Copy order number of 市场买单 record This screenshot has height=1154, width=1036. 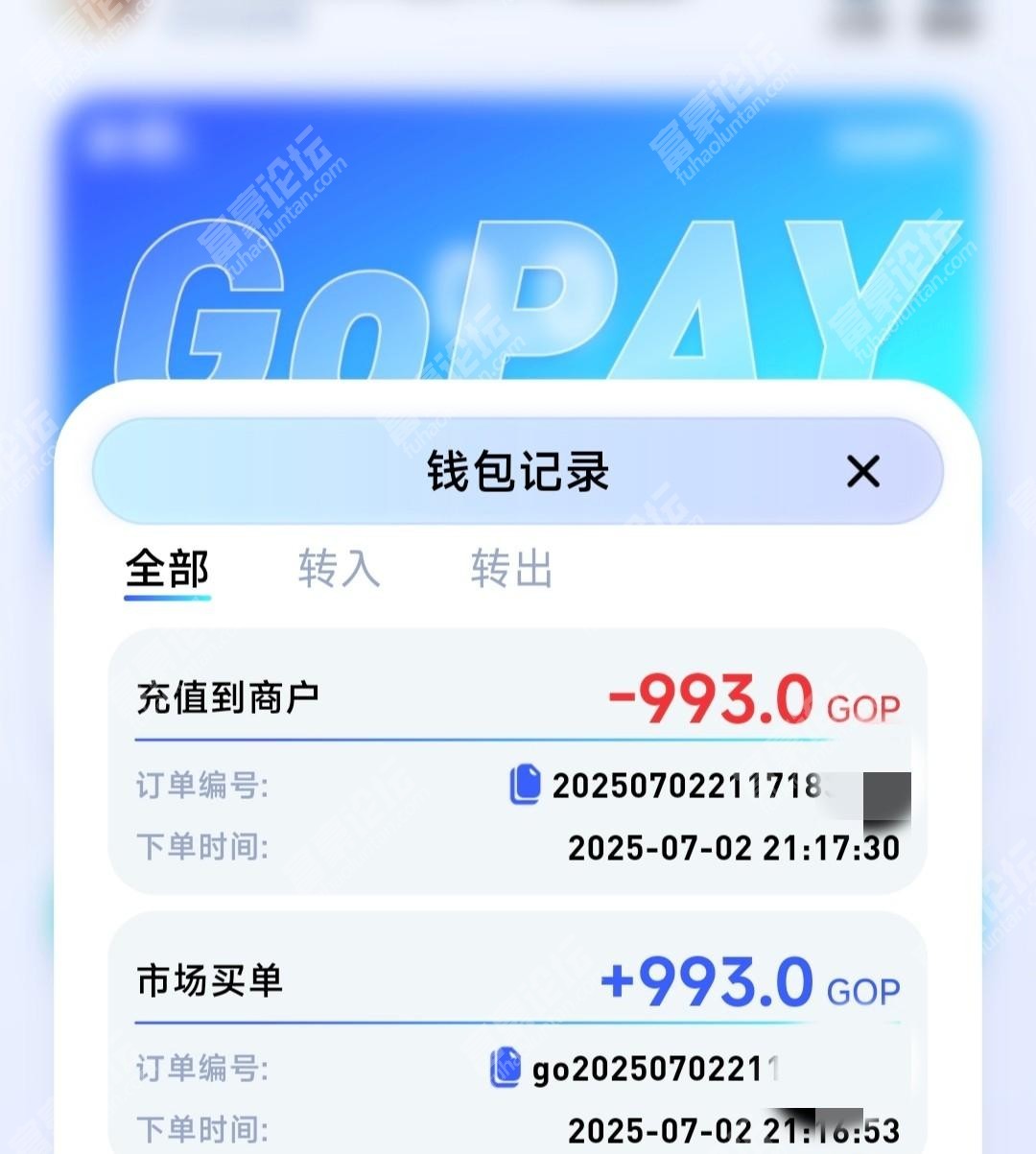pos(506,1068)
